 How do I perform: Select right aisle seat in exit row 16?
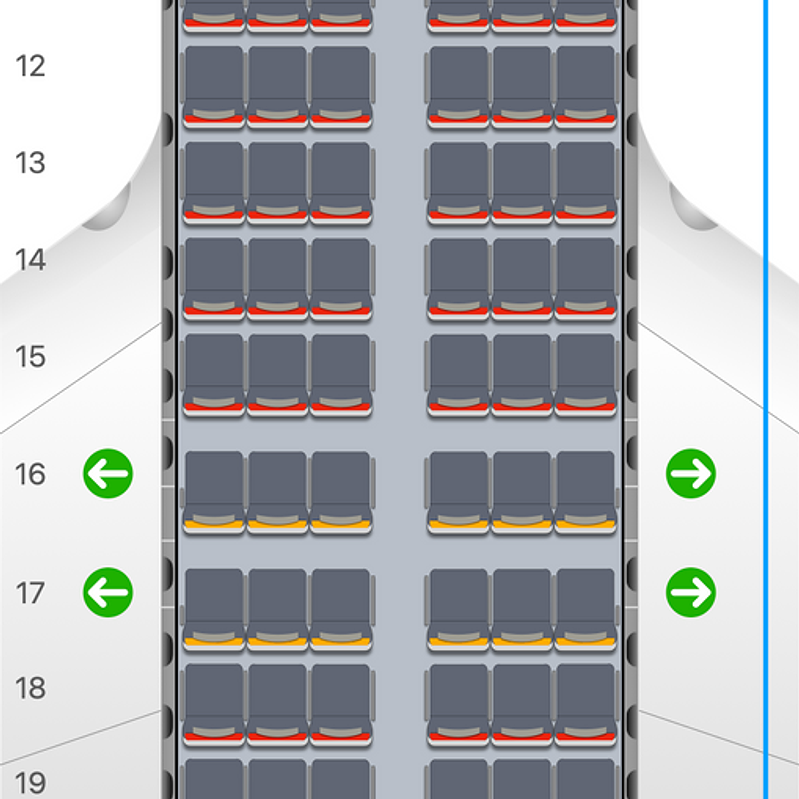(458, 490)
